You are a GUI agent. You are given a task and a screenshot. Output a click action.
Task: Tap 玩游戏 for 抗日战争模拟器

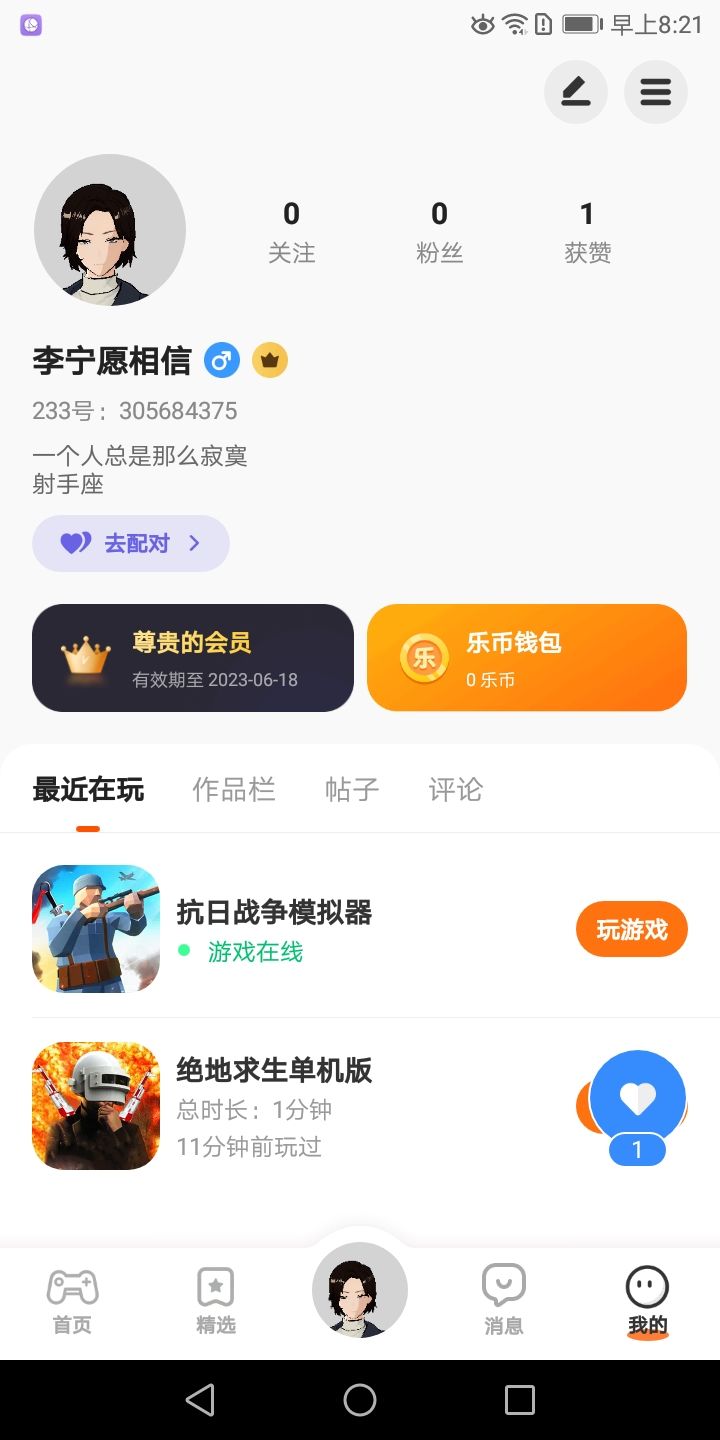[632, 929]
